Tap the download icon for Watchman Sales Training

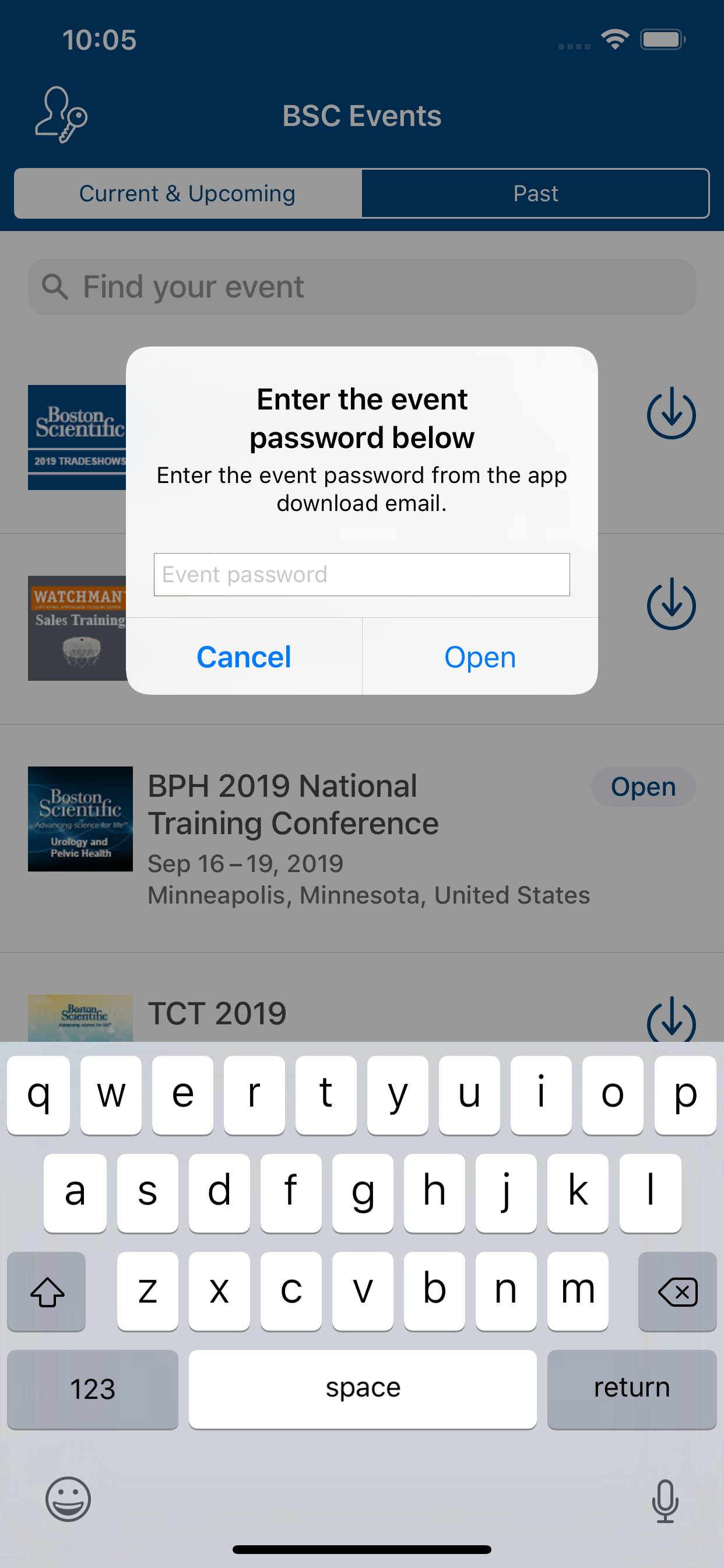click(672, 604)
